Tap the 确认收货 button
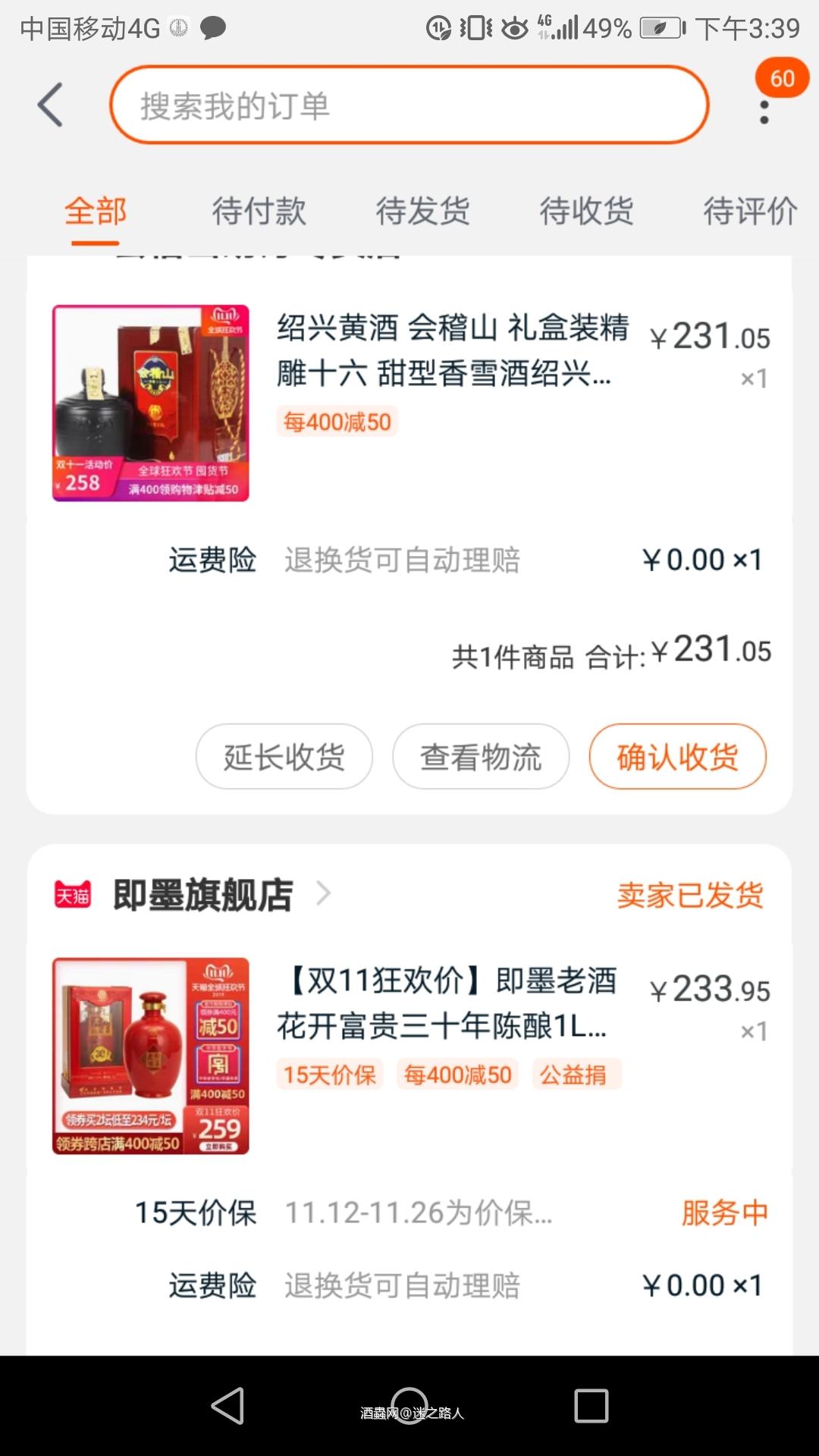The height and width of the screenshot is (1456, 819). point(677,756)
